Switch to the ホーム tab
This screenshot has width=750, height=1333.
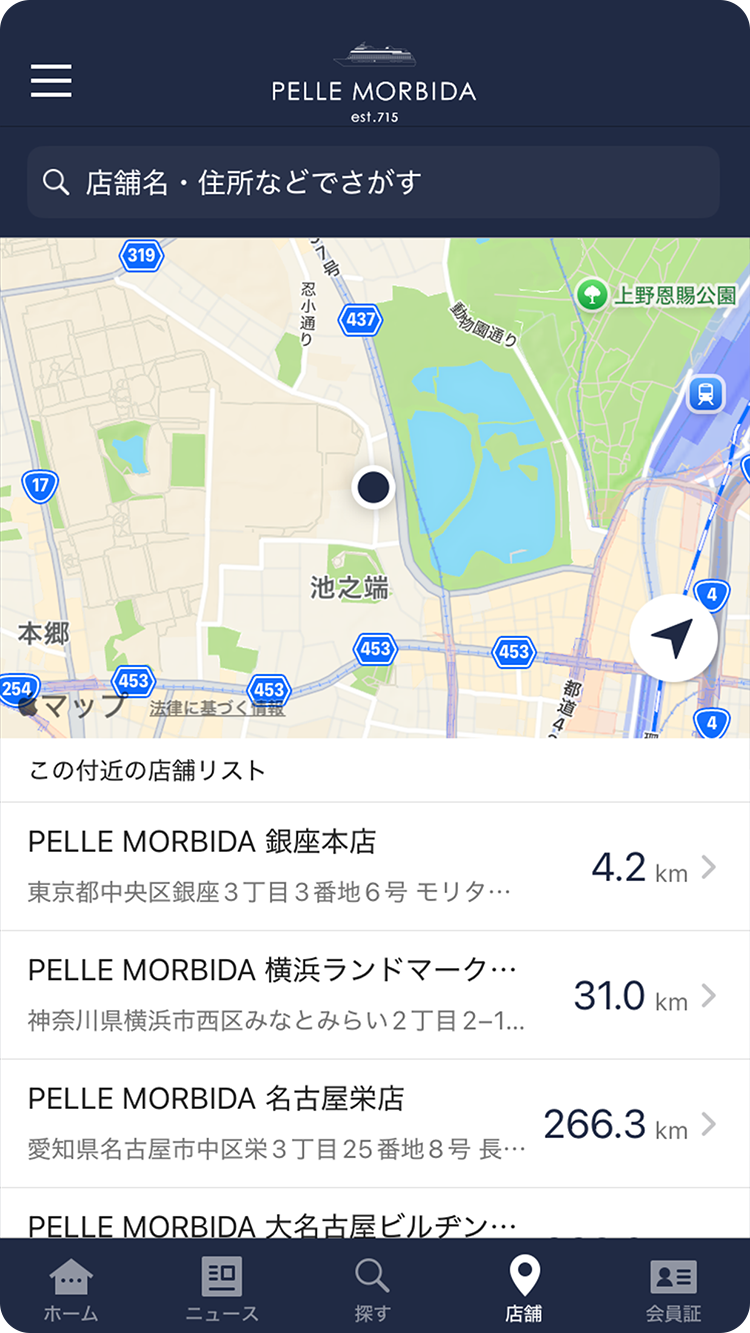click(x=71, y=1290)
